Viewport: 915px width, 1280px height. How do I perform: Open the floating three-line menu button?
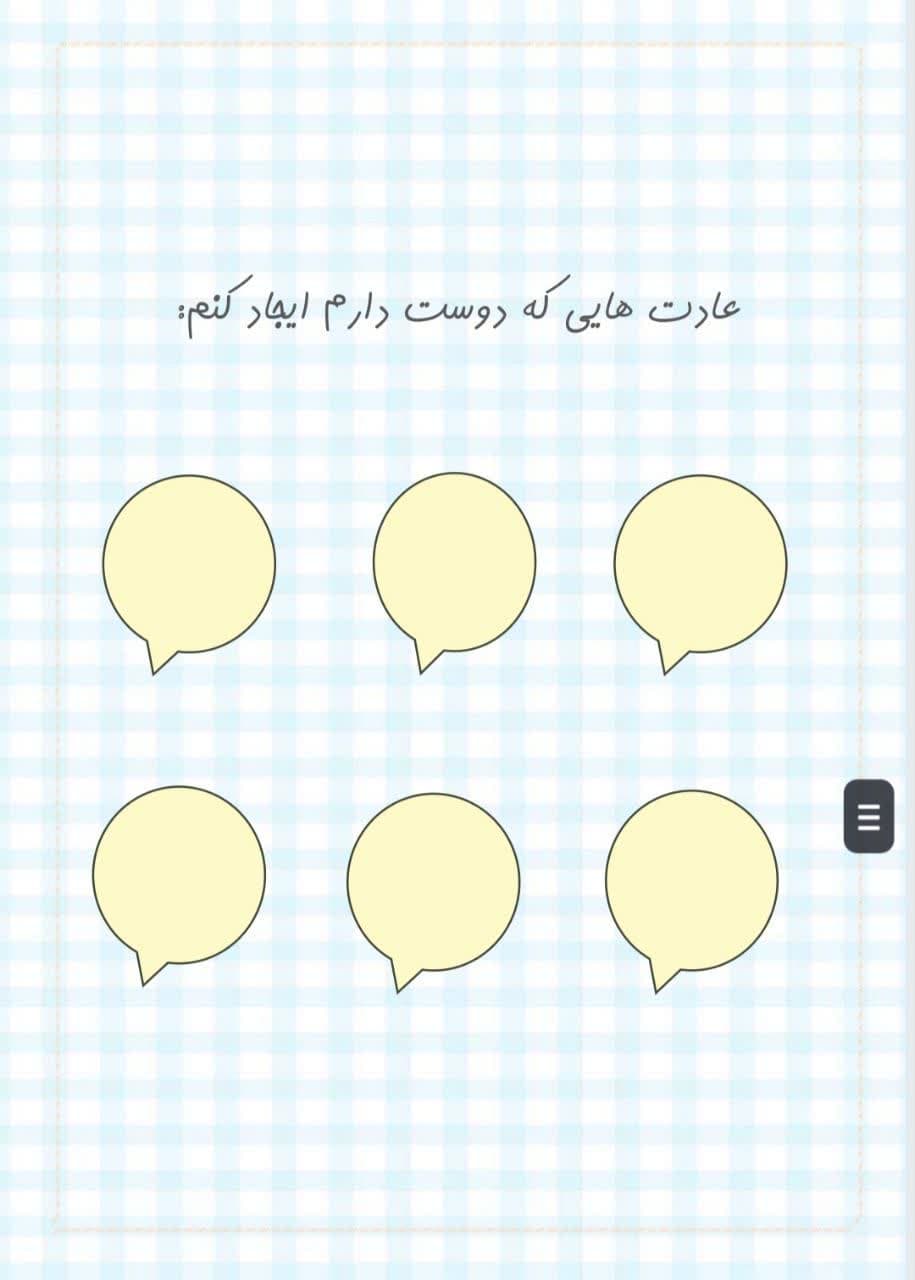[x=868, y=816]
